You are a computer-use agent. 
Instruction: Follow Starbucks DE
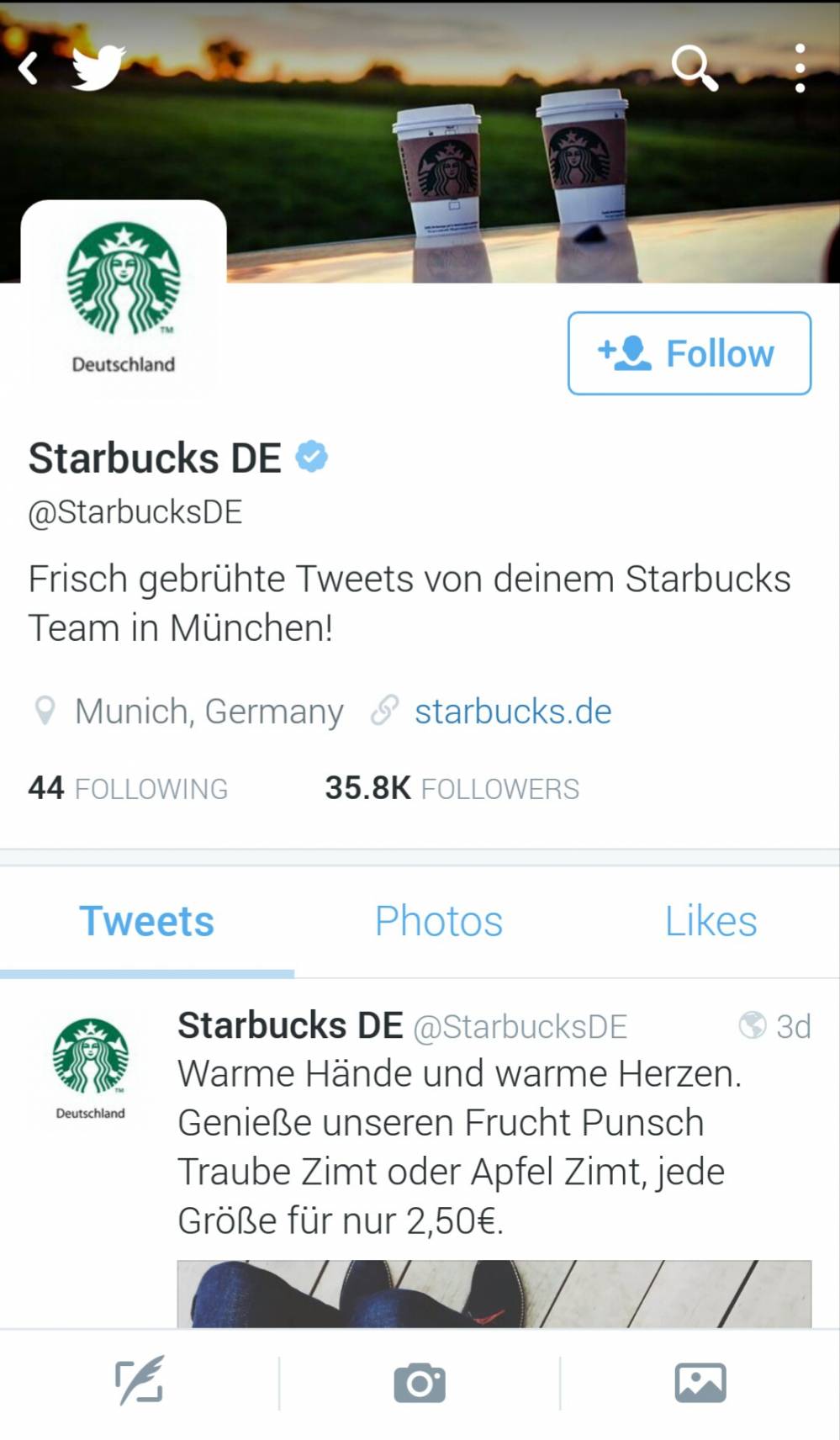(x=689, y=353)
